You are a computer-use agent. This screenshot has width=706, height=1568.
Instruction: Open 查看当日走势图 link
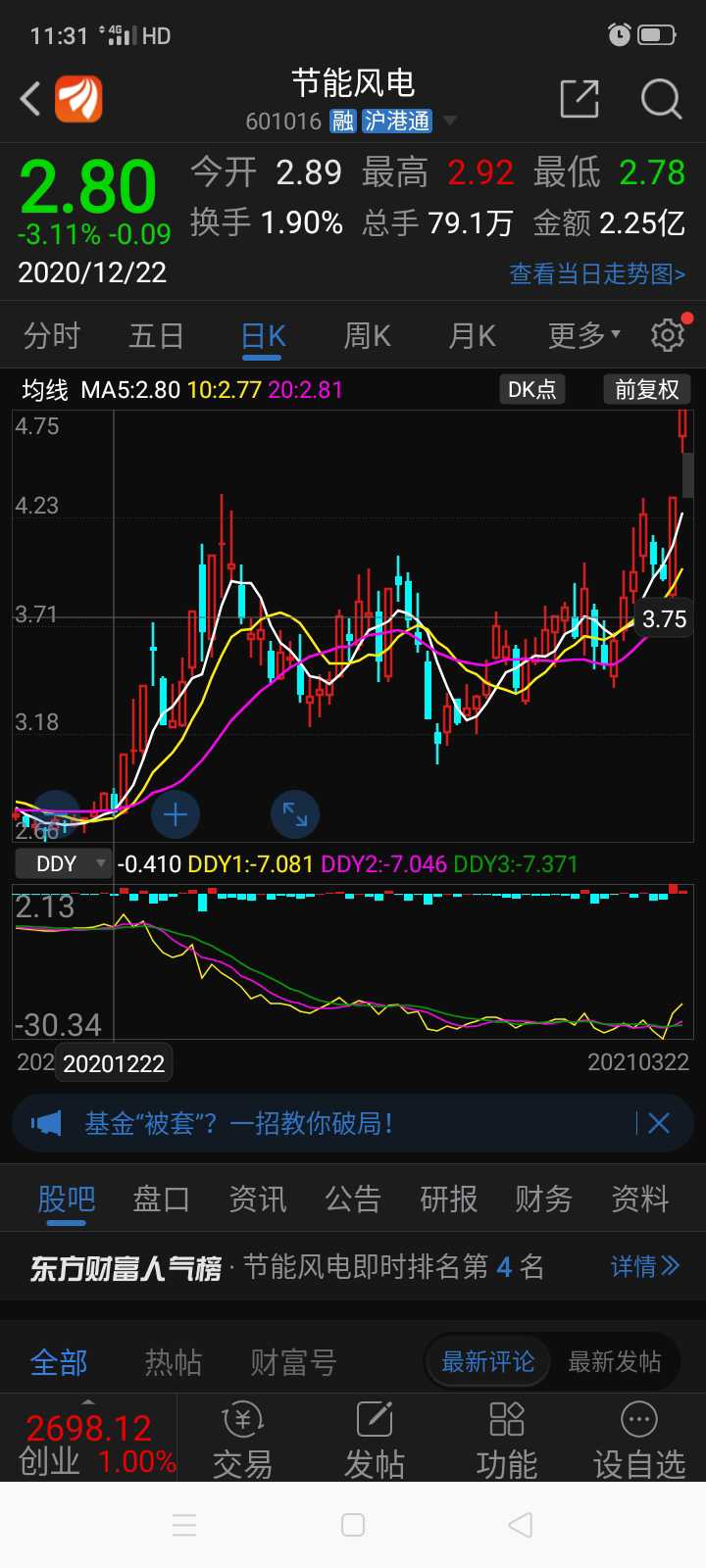(x=596, y=273)
